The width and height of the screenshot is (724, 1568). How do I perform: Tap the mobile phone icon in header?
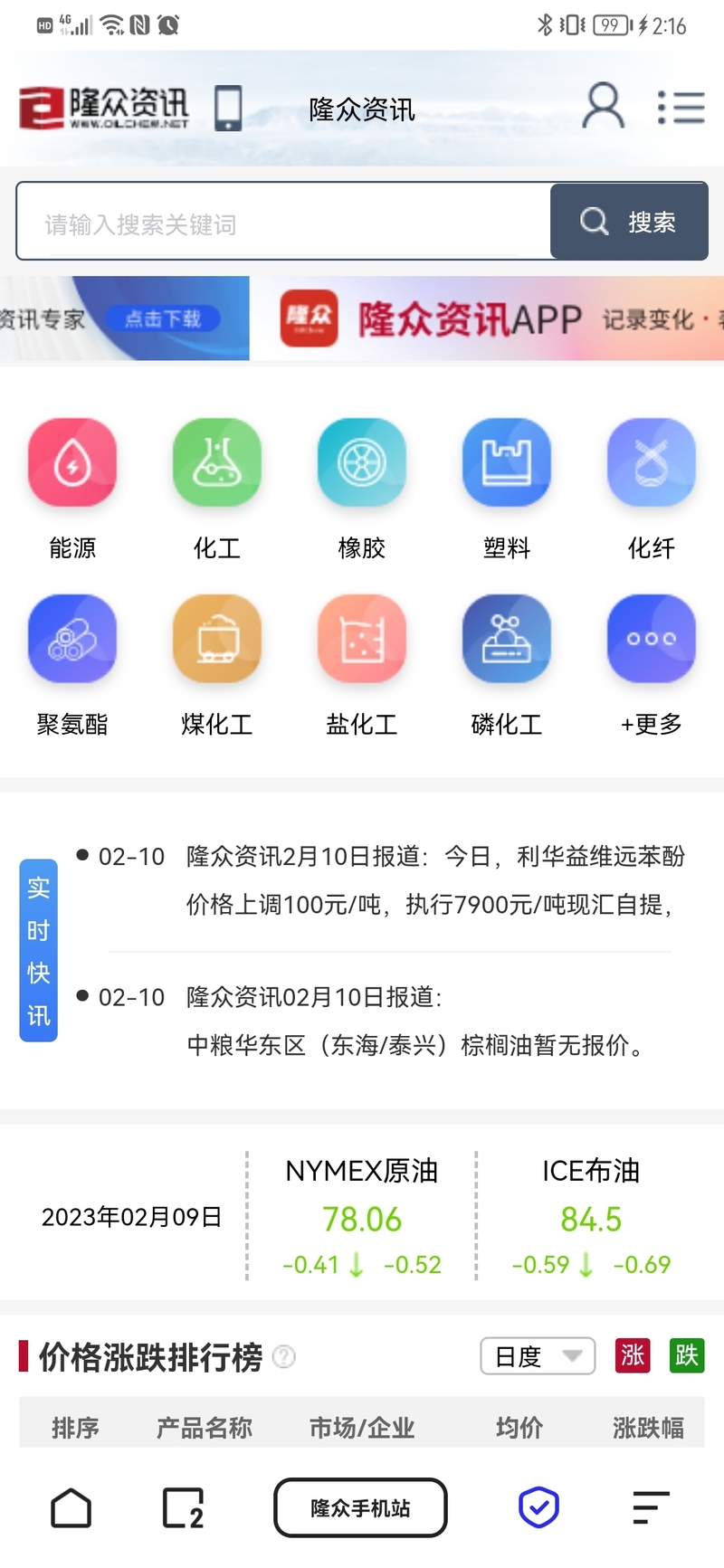pyautogui.click(x=228, y=108)
